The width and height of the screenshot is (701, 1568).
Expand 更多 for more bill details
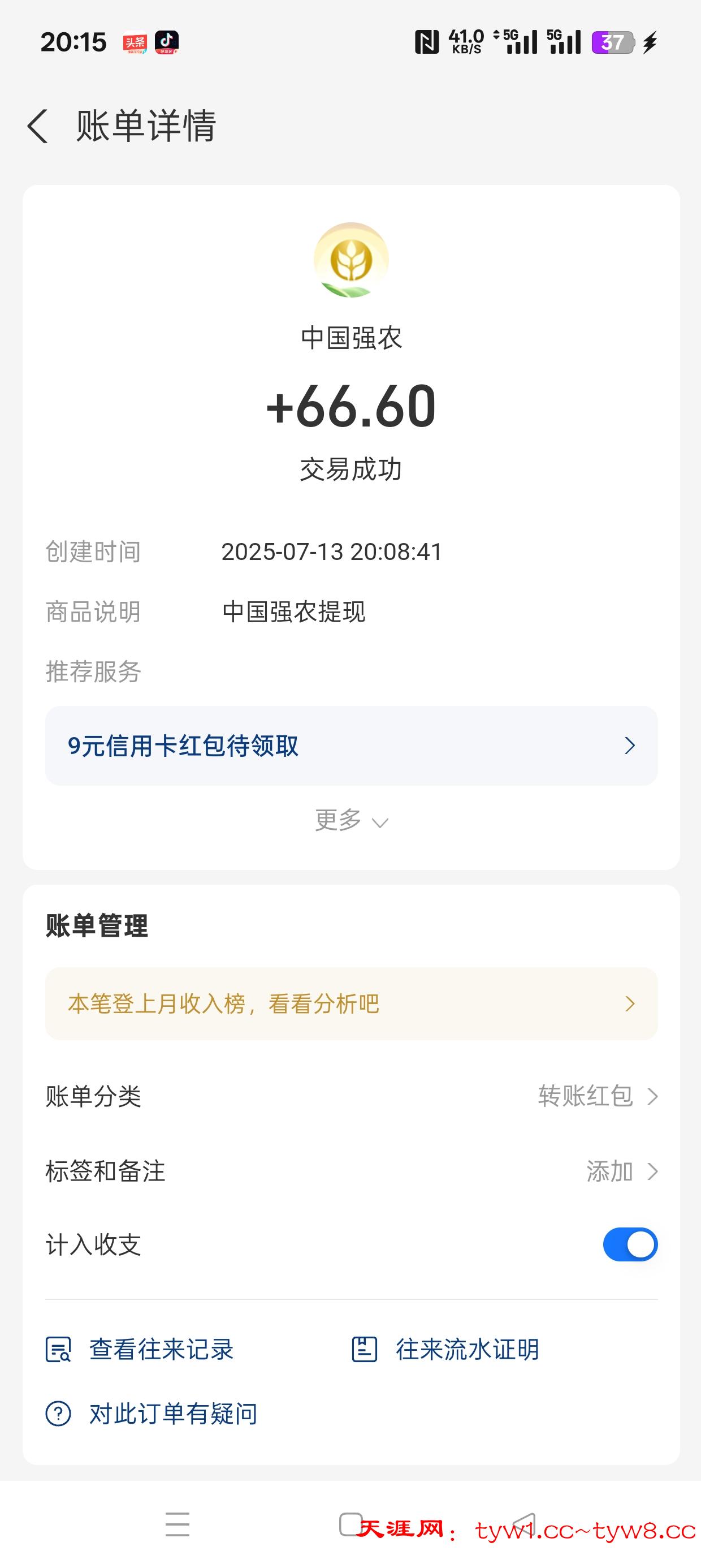351,821
